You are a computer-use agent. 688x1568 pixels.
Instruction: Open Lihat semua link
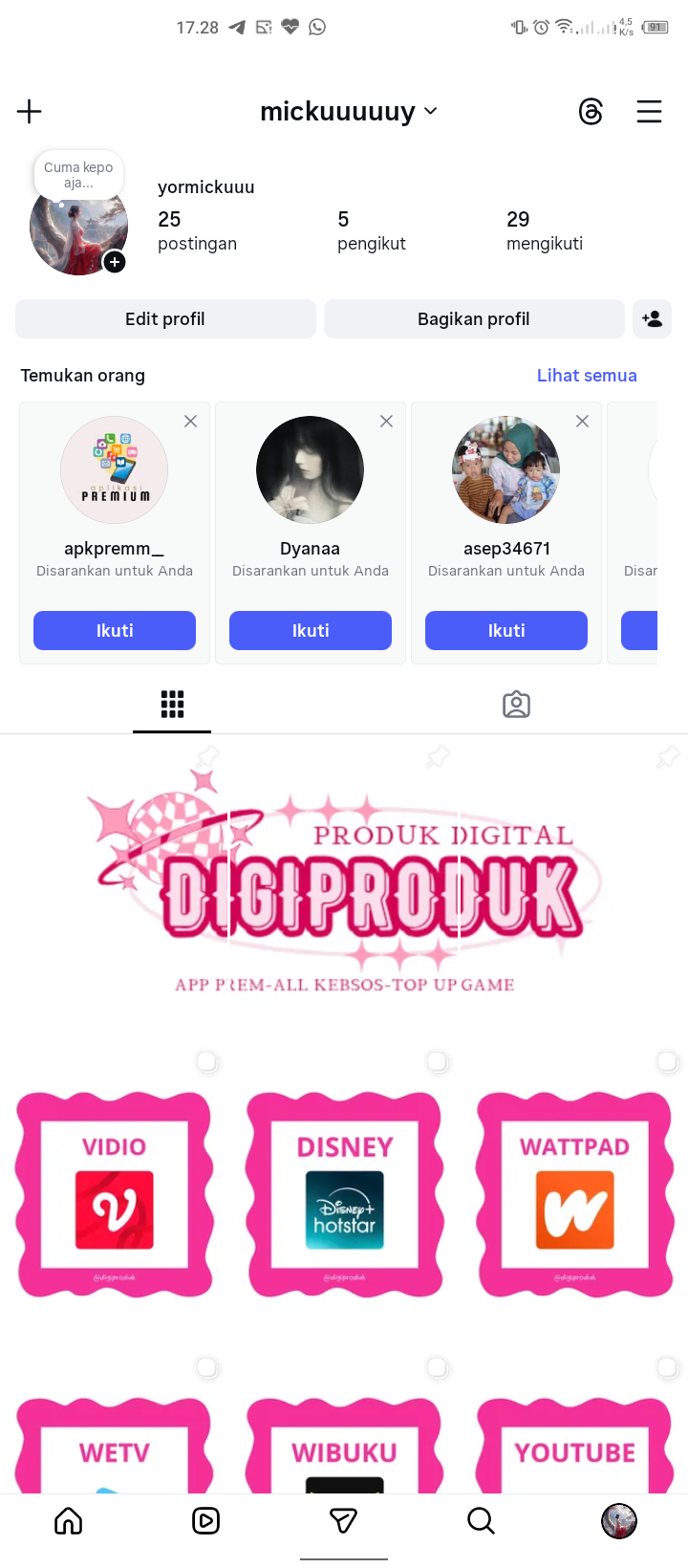[586, 376]
